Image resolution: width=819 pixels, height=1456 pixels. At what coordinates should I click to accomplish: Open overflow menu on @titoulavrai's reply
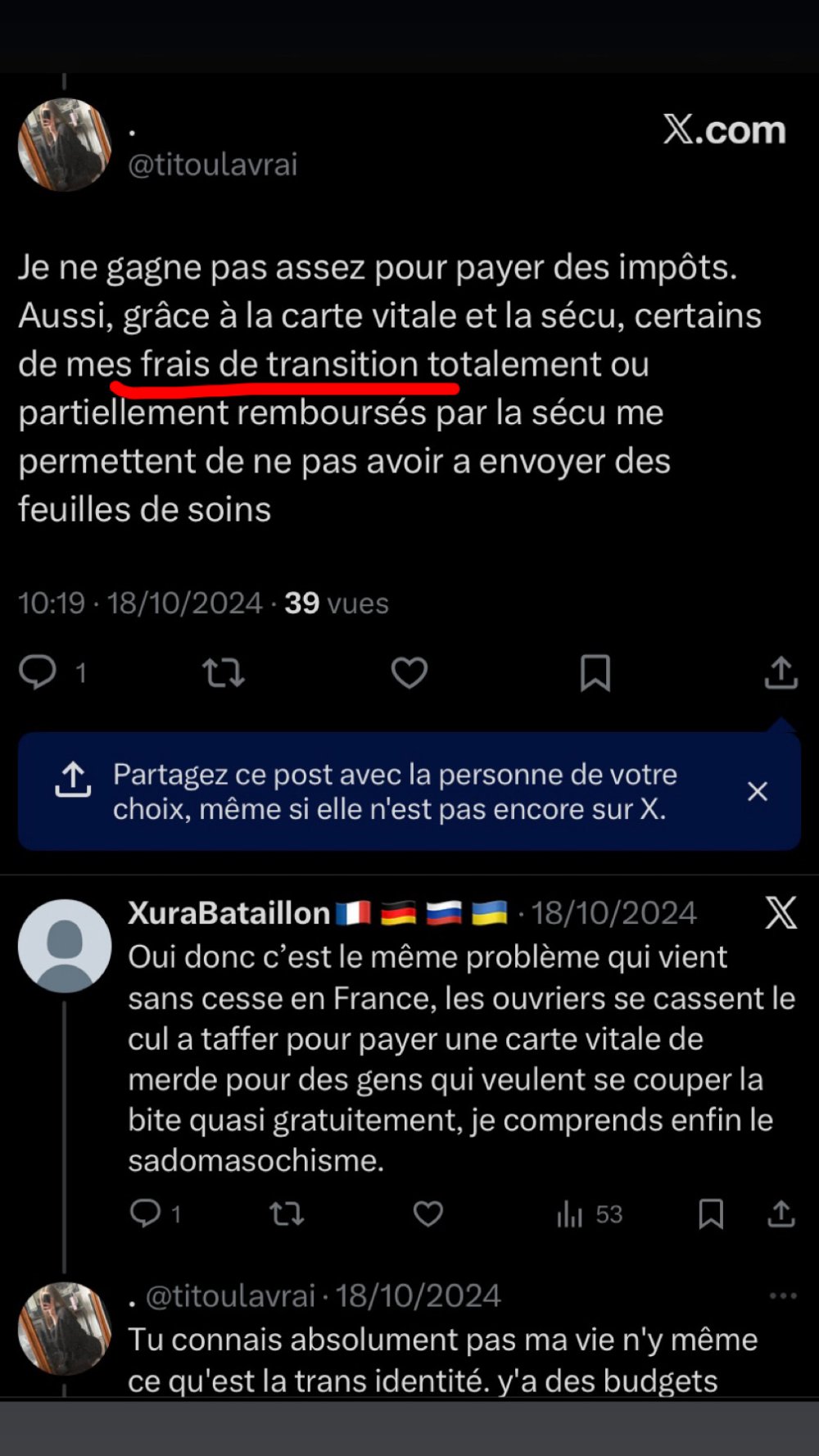tap(782, 1295)
